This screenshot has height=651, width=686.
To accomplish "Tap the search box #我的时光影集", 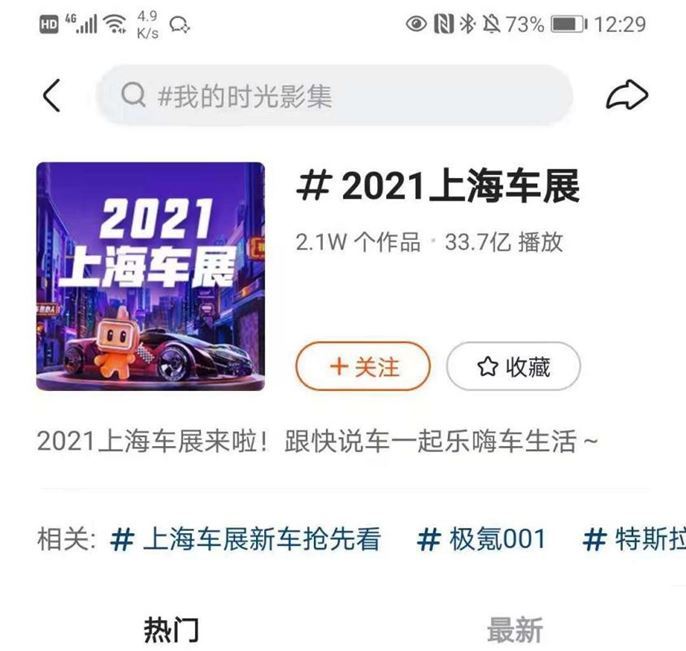I will tap(334, 95).
